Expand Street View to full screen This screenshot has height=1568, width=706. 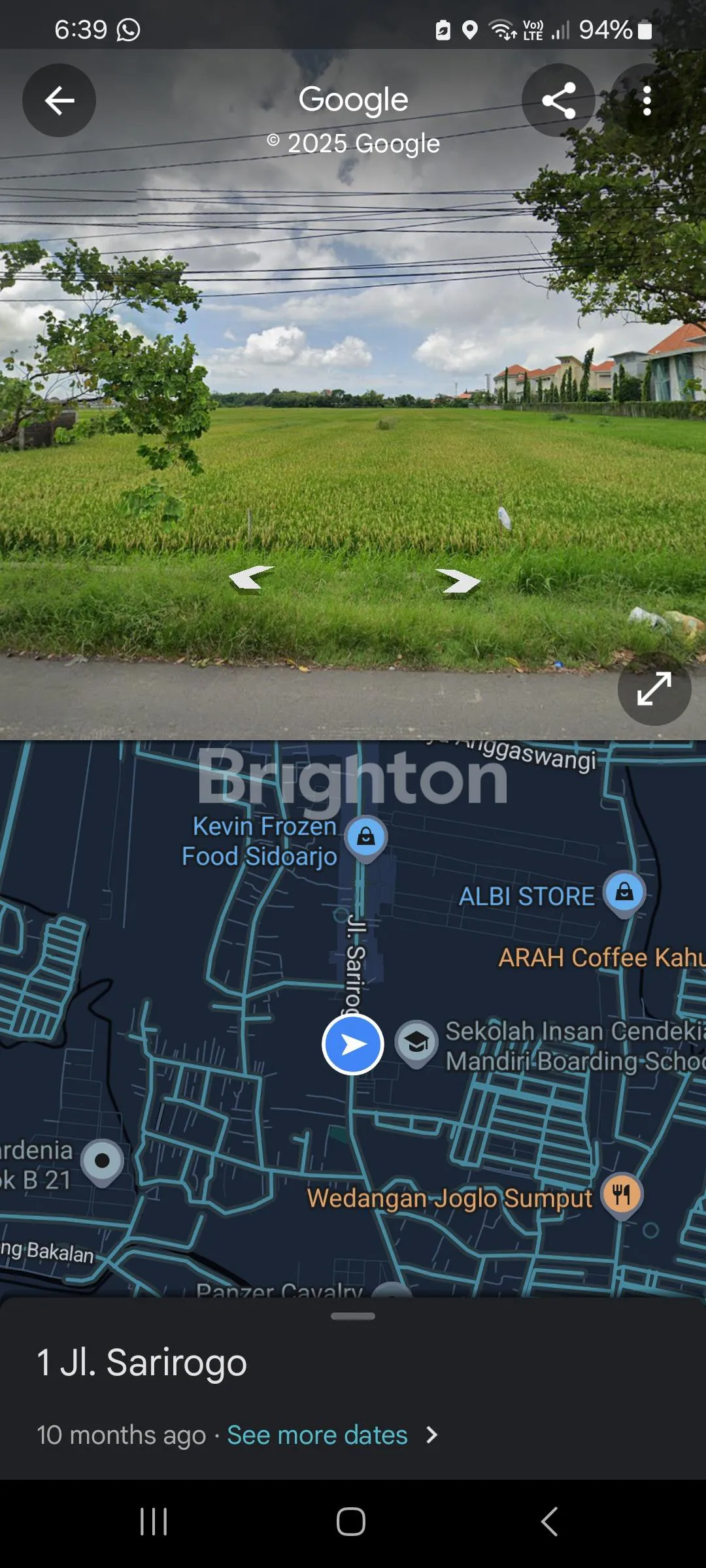(654, 689)
